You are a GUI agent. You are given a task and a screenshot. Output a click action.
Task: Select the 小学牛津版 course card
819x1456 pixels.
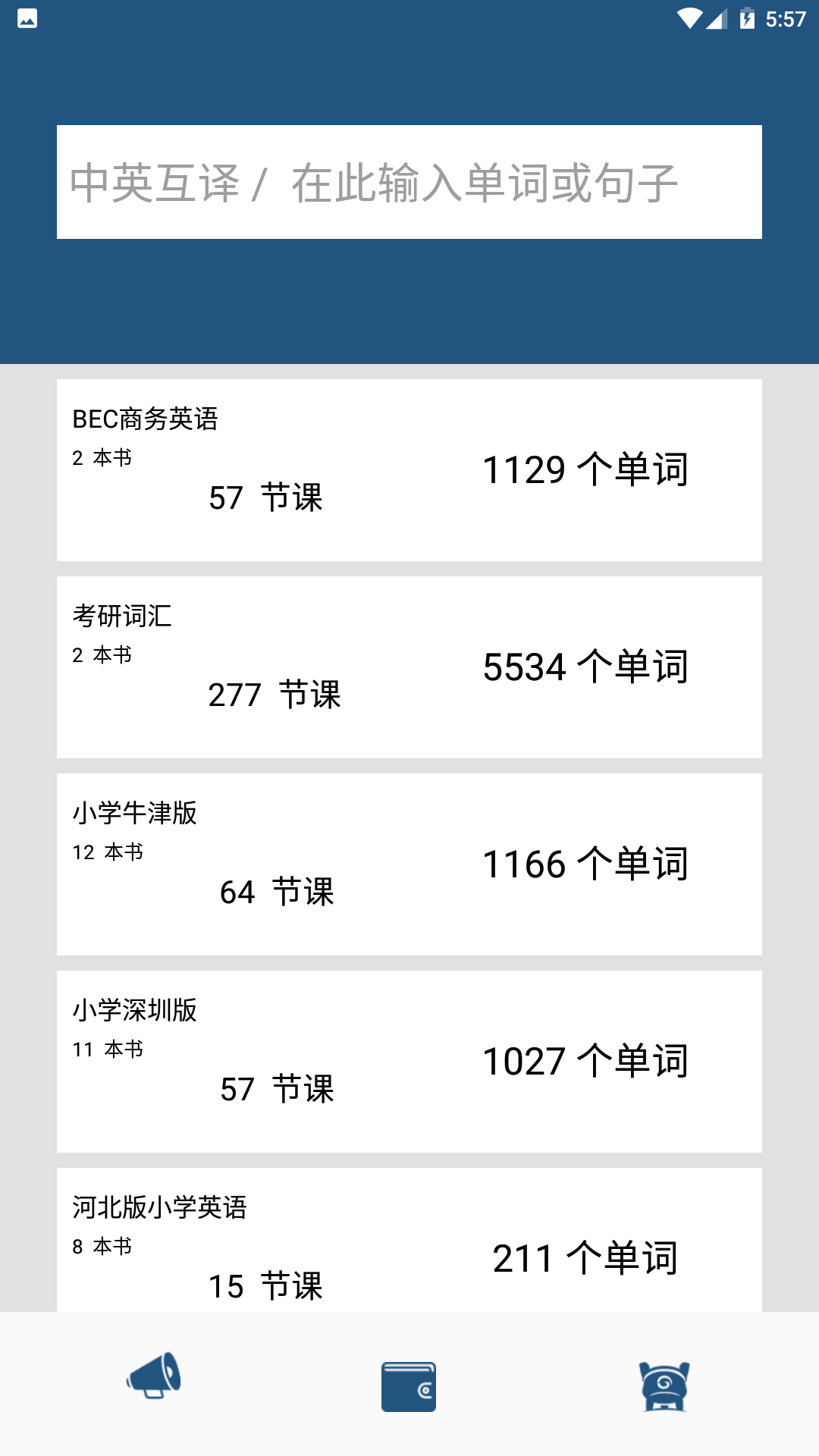pos(409,864)
